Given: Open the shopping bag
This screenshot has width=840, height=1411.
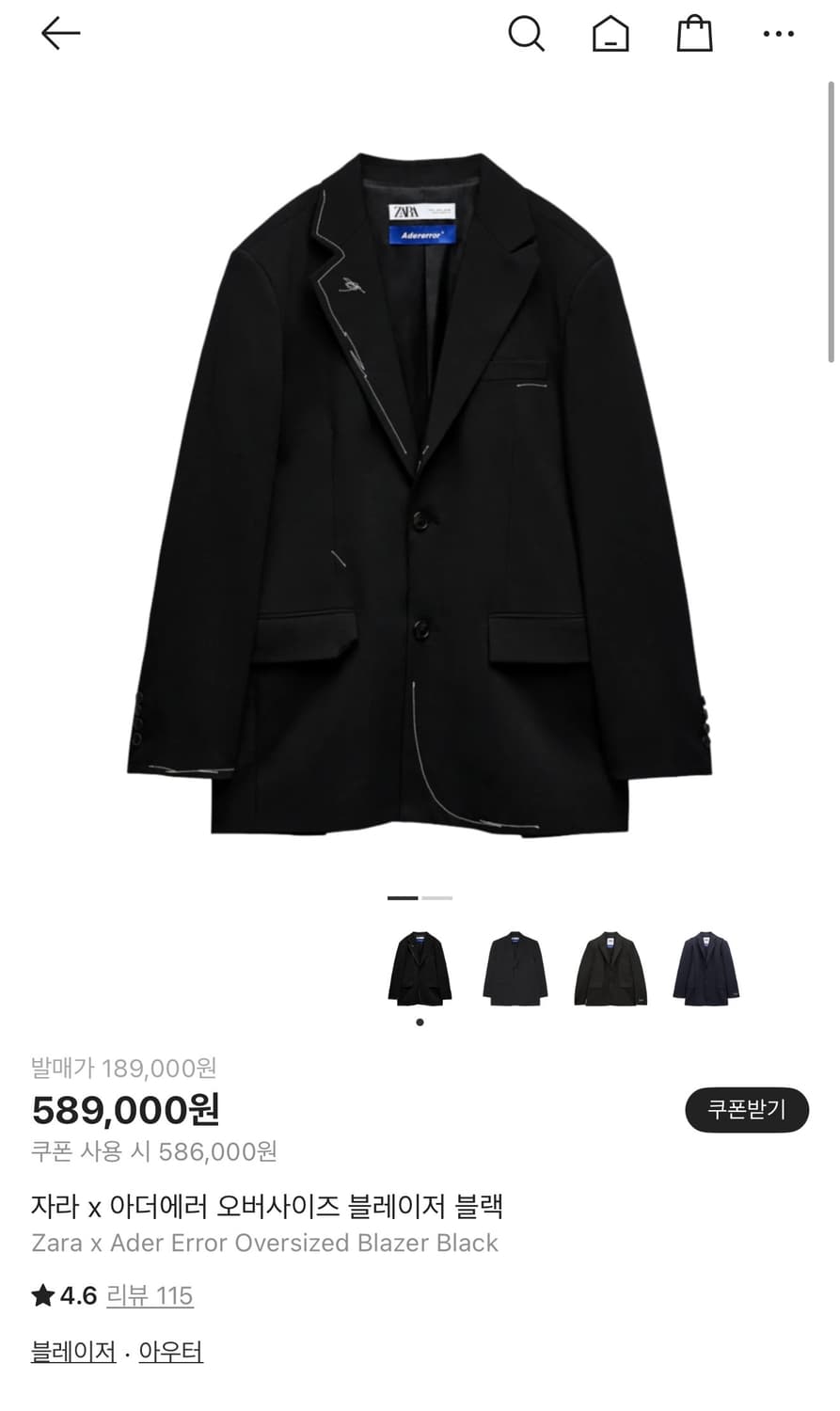Looking at the screenshot, I should (694, 34).
